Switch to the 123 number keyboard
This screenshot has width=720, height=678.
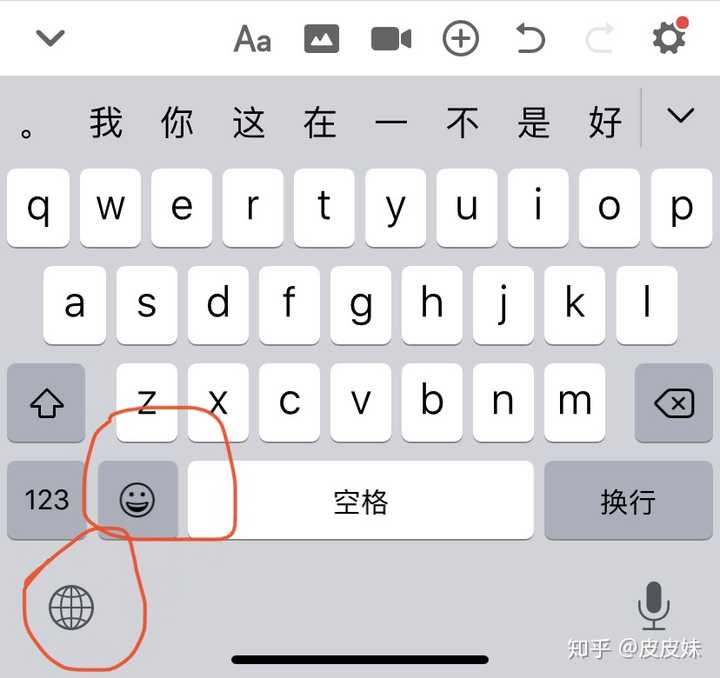tap(46, 499)
